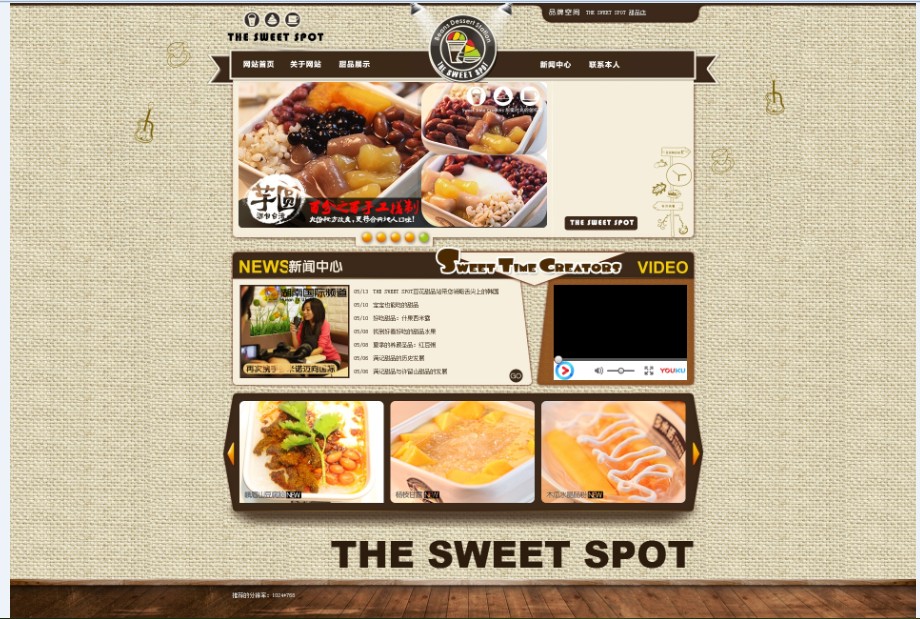This screenshot has height=619, width=920.
Task: Select the last banner slide dot
Action: coord(424,238)
